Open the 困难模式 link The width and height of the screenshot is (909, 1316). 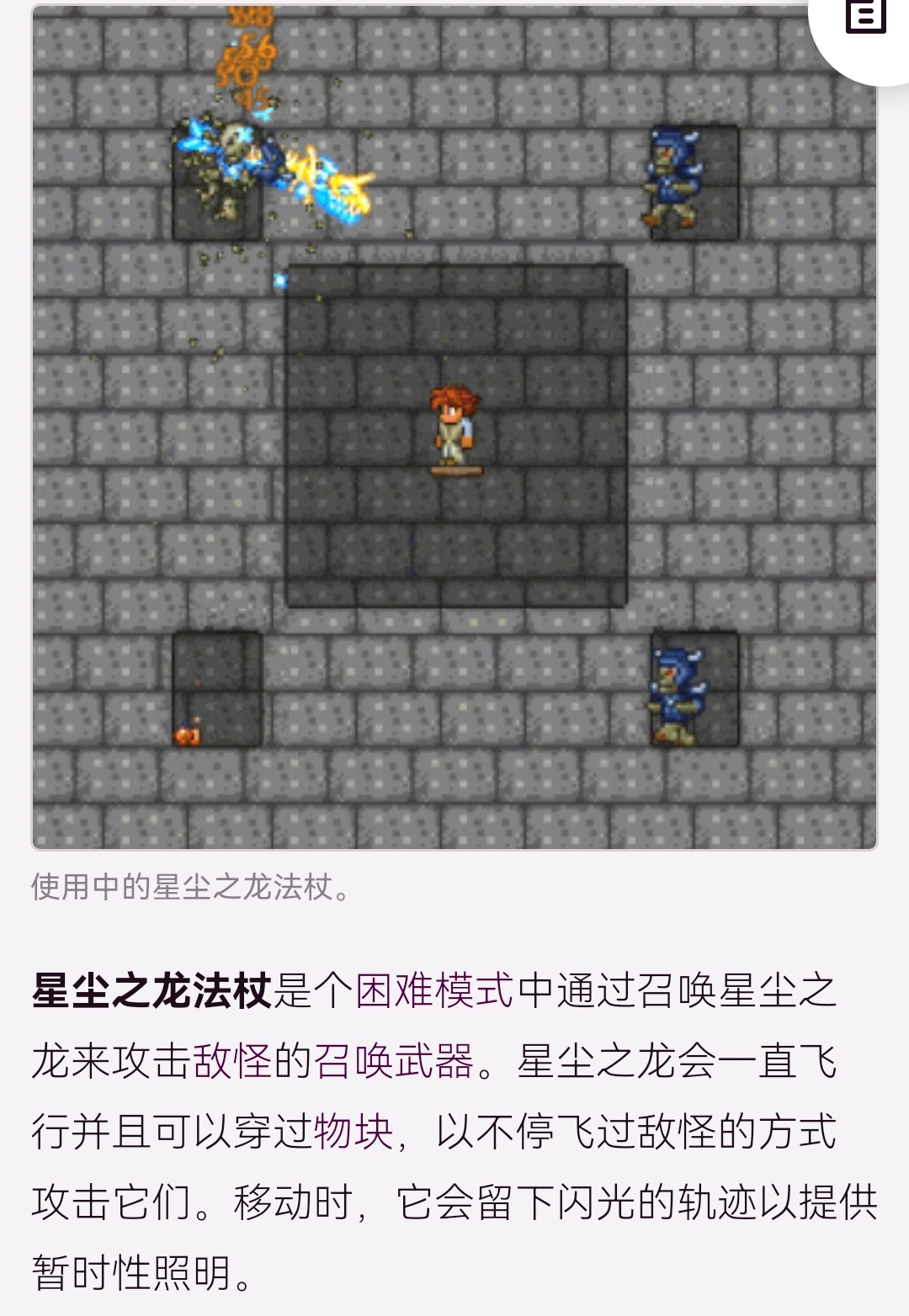(x=433, y=990)
